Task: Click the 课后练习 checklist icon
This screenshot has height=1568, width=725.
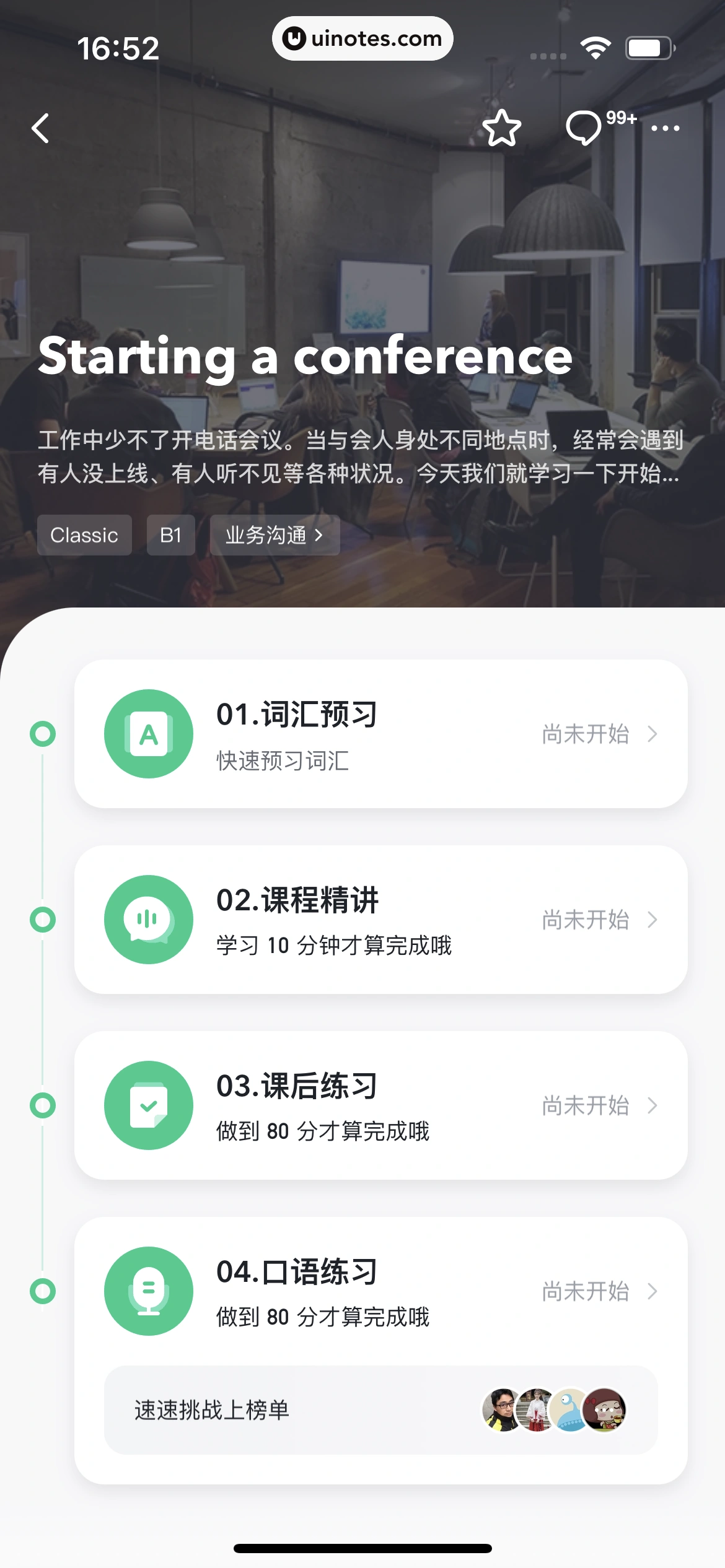Action: click(x=147, y=1105)
